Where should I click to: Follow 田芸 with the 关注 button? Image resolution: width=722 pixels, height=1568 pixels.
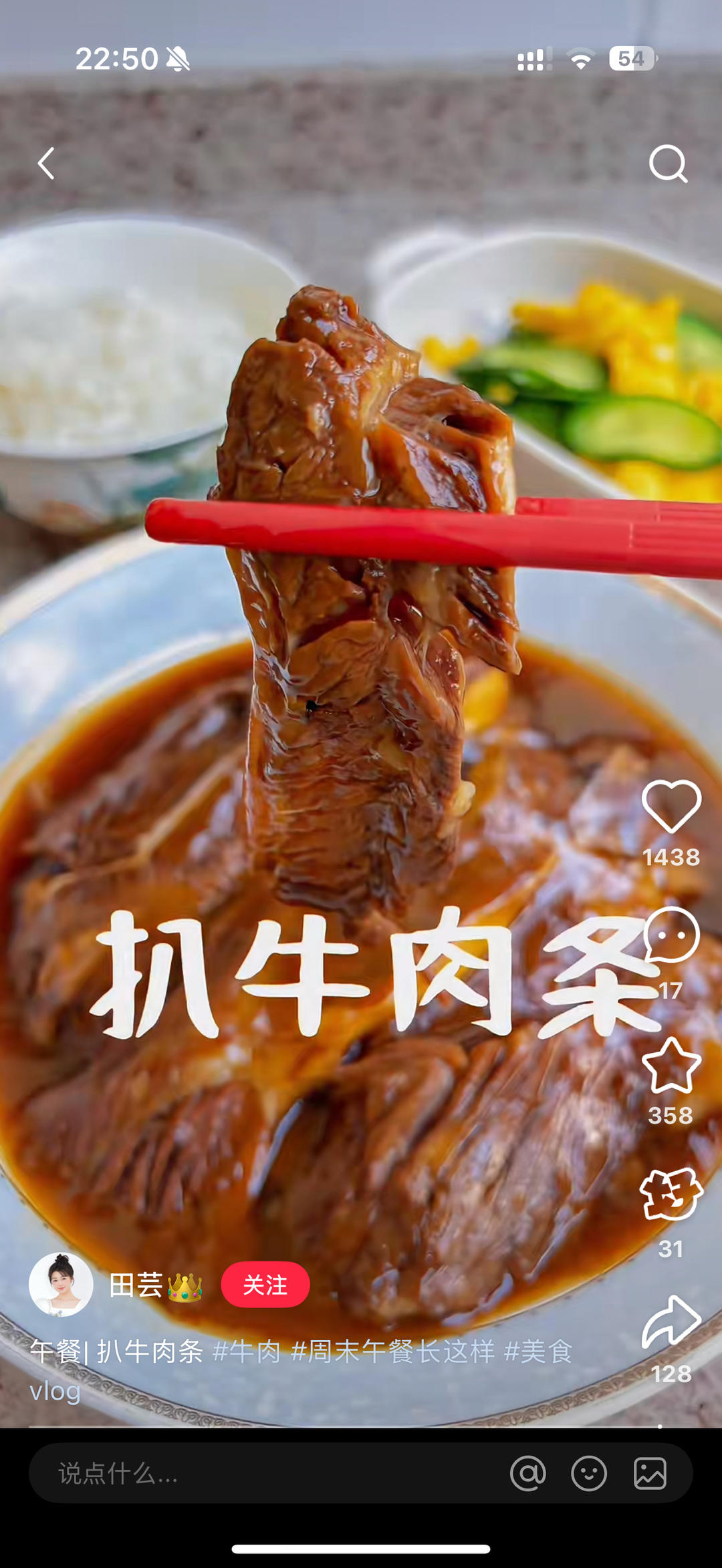tap(265, 1285)
